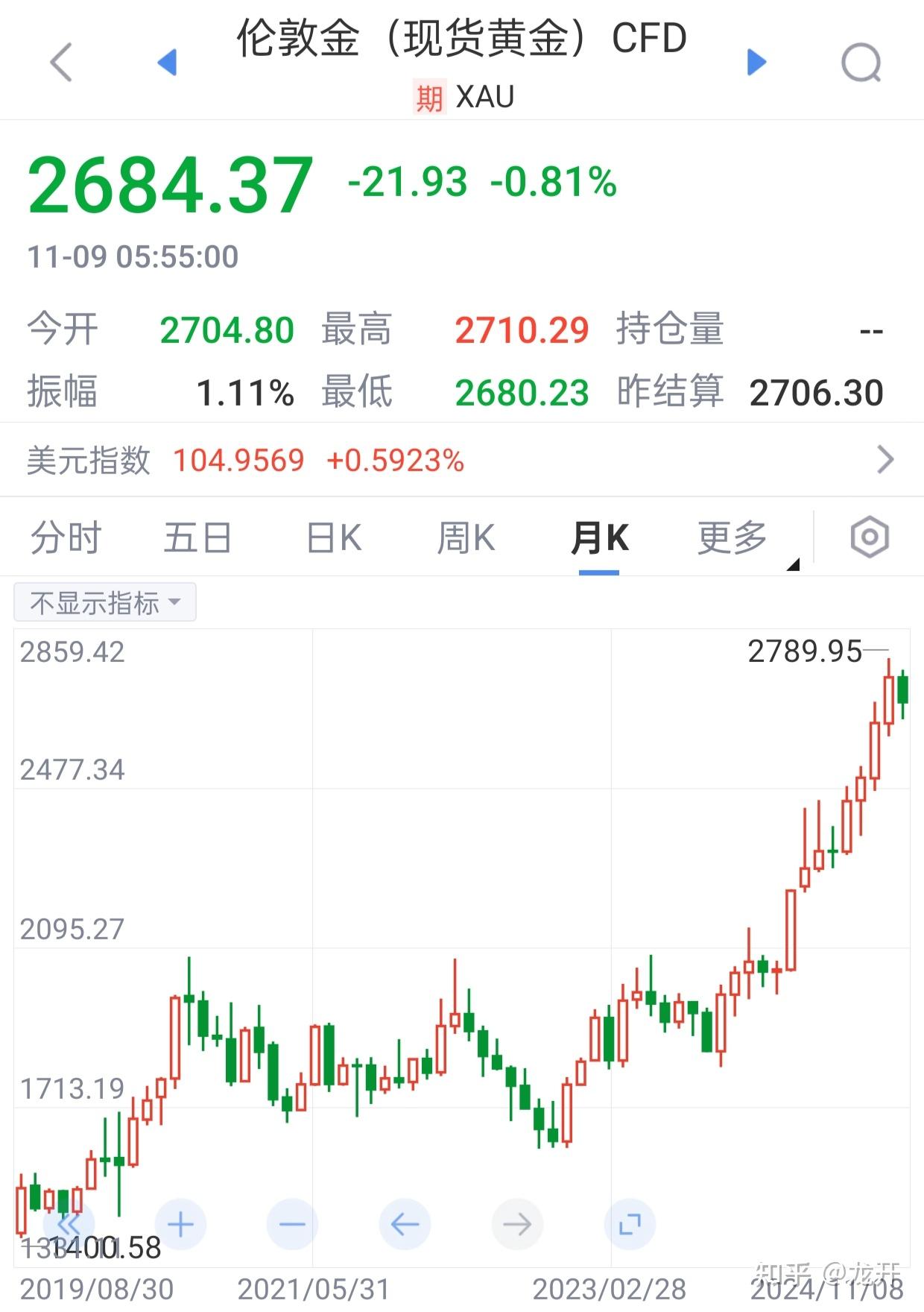Click the 2789.95 price marker label
This screenshot has height=1312, width=924.
[x=806, y=652]
